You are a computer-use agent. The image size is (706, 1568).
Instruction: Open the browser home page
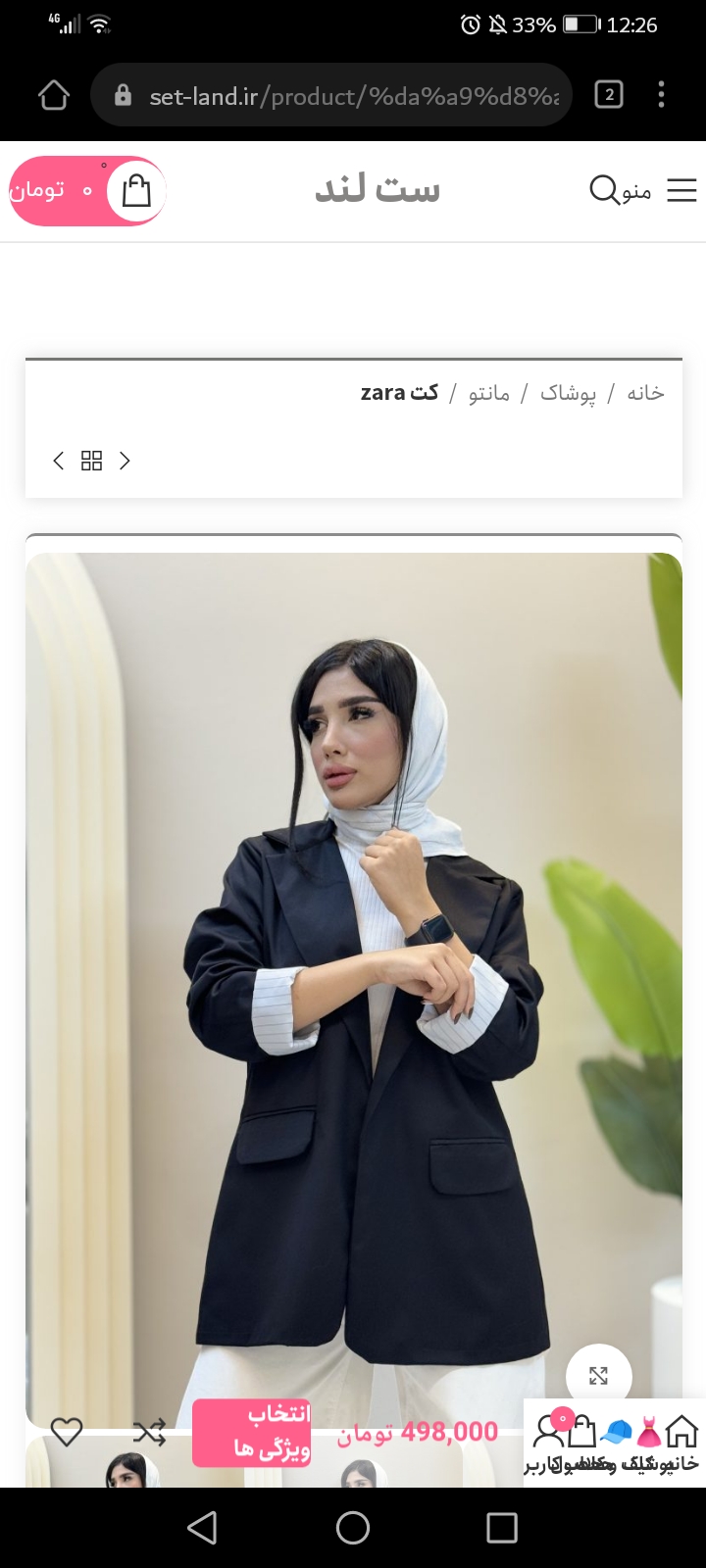click(54, 95)
